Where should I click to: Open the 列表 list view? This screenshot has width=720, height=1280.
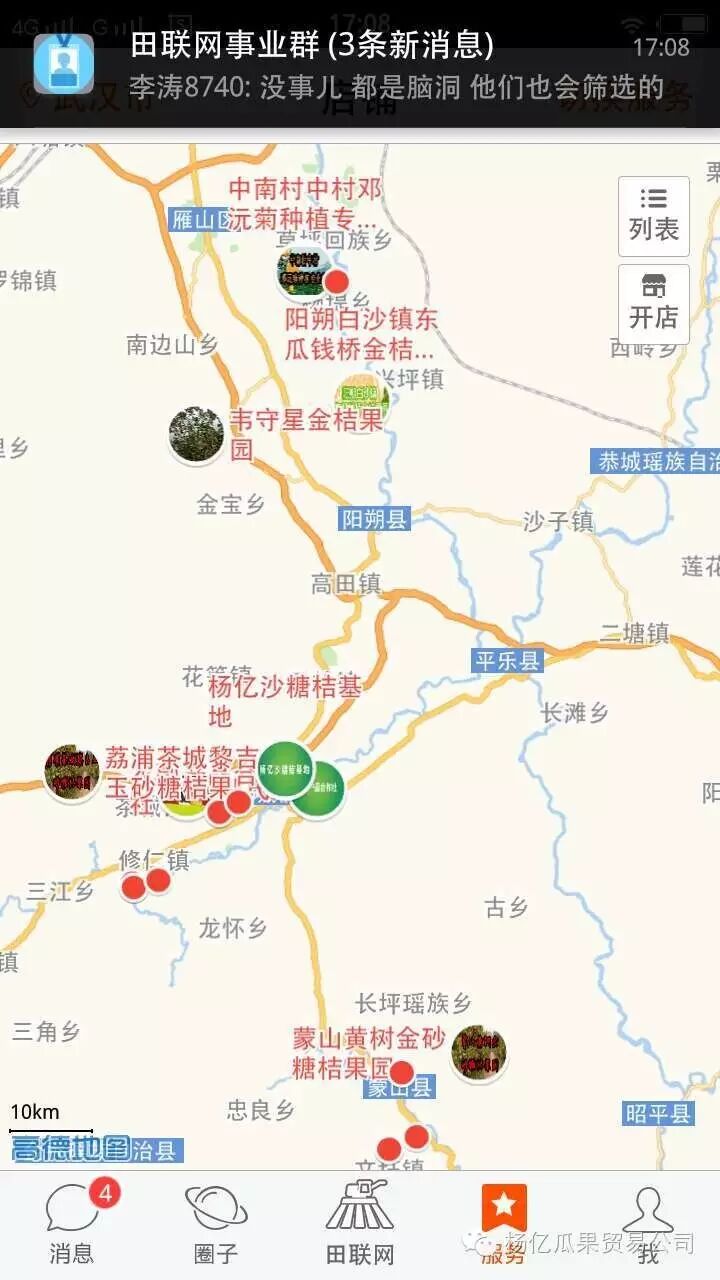pos(654,215)
